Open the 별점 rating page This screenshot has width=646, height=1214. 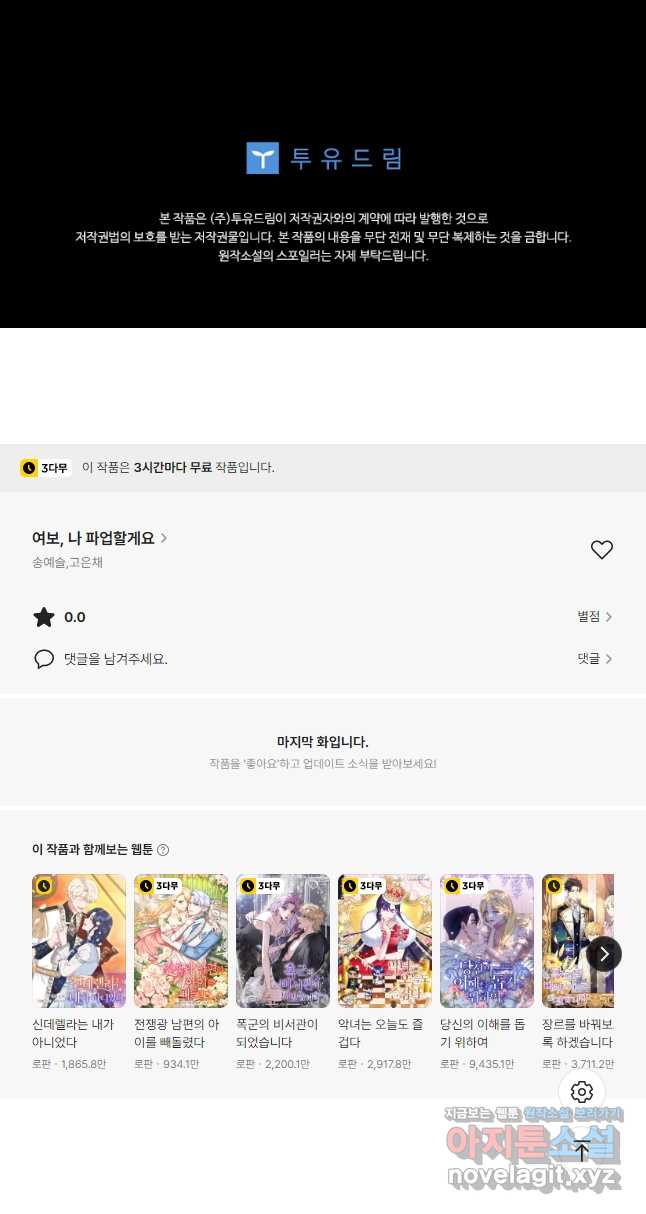pos(594,617)
